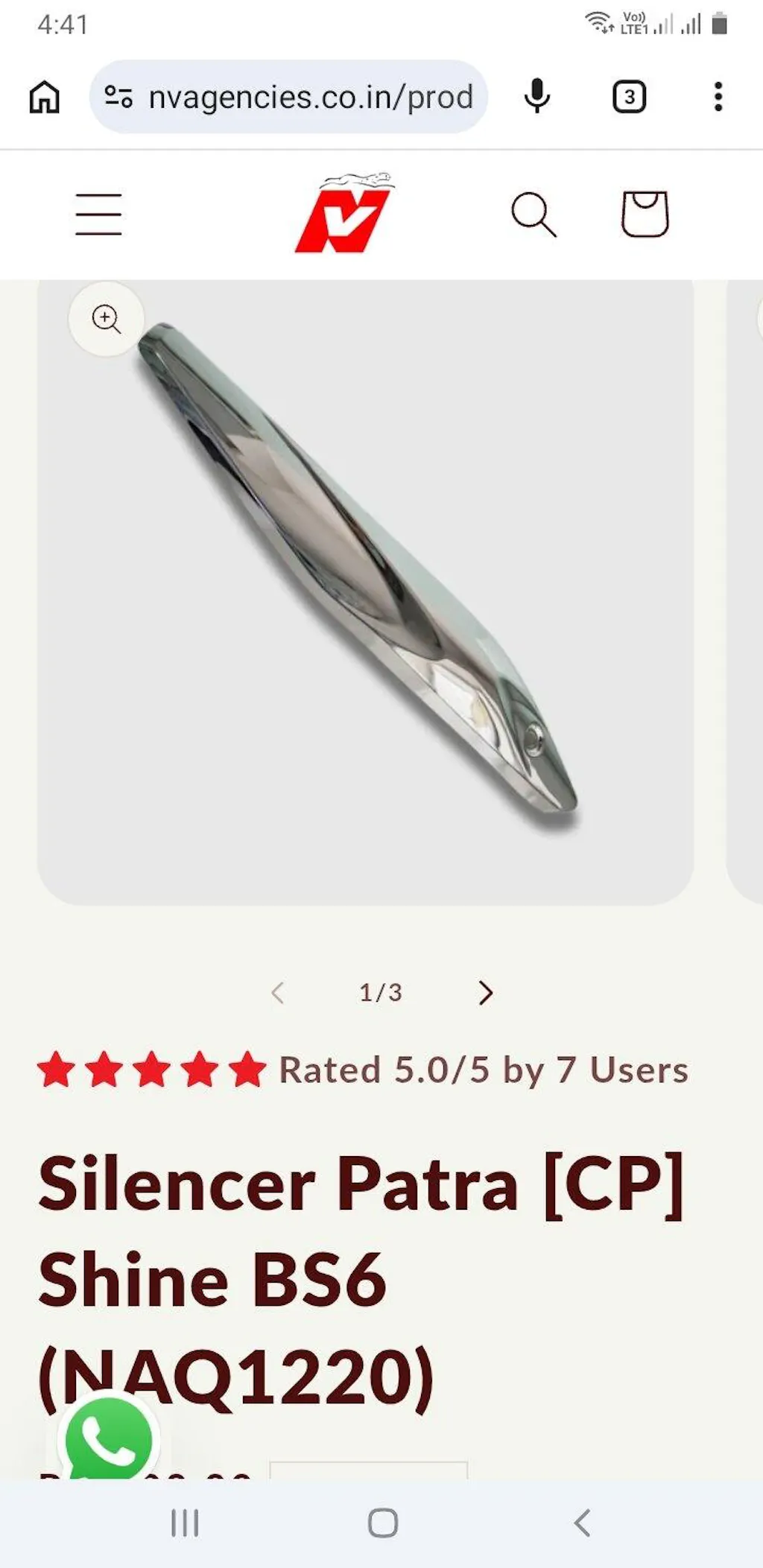Go back using the system back button

583,1523
